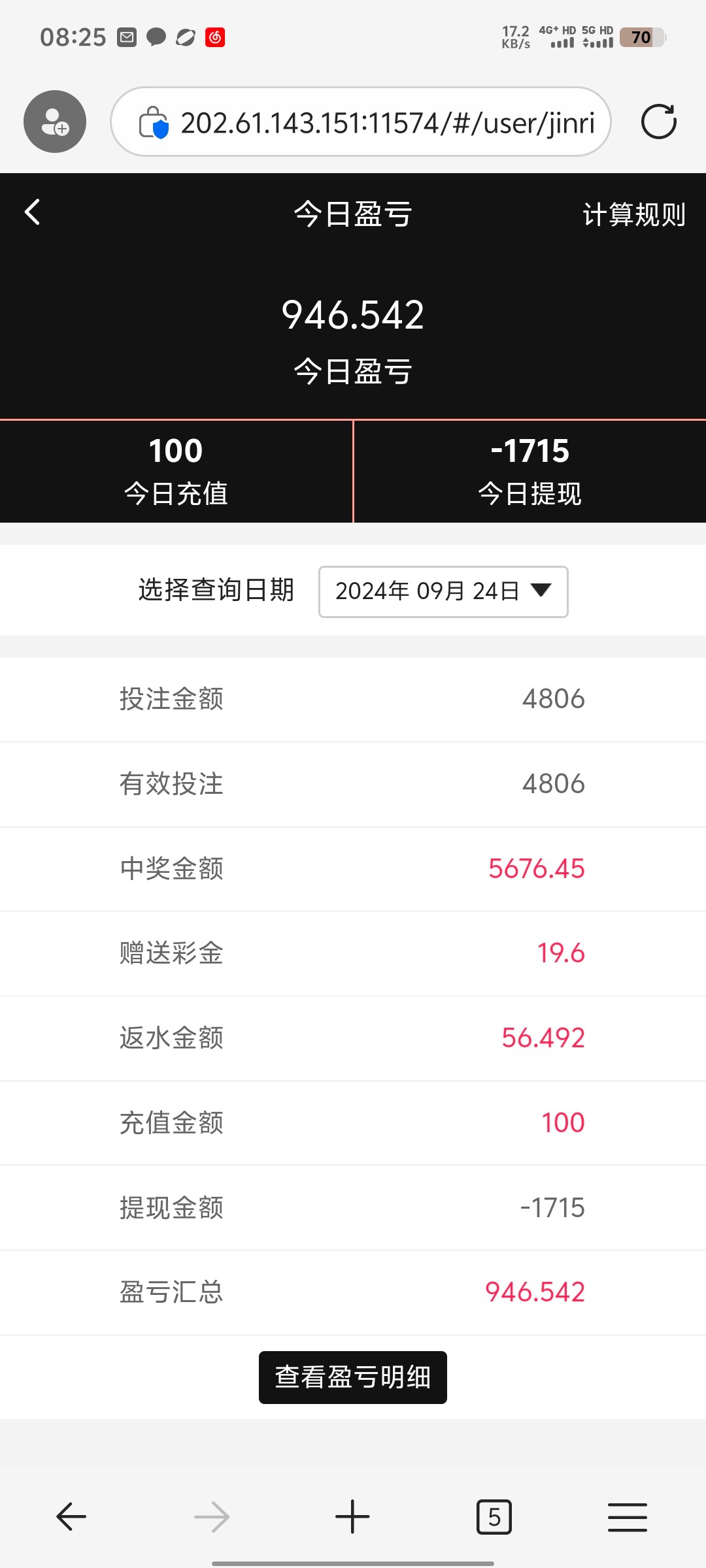
Task: Open the query date dropdown
Action: (443, 591)
